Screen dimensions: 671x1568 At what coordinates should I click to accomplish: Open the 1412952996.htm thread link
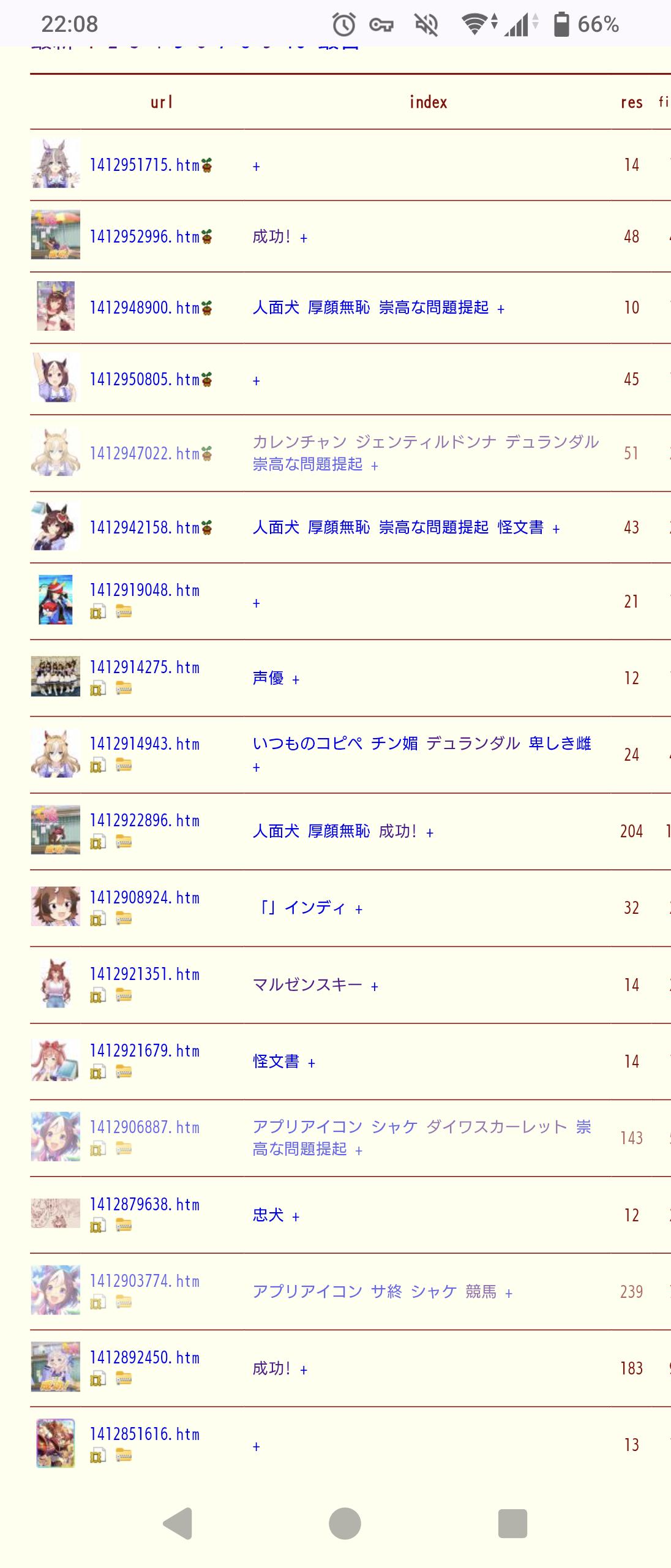pos(144,237)
